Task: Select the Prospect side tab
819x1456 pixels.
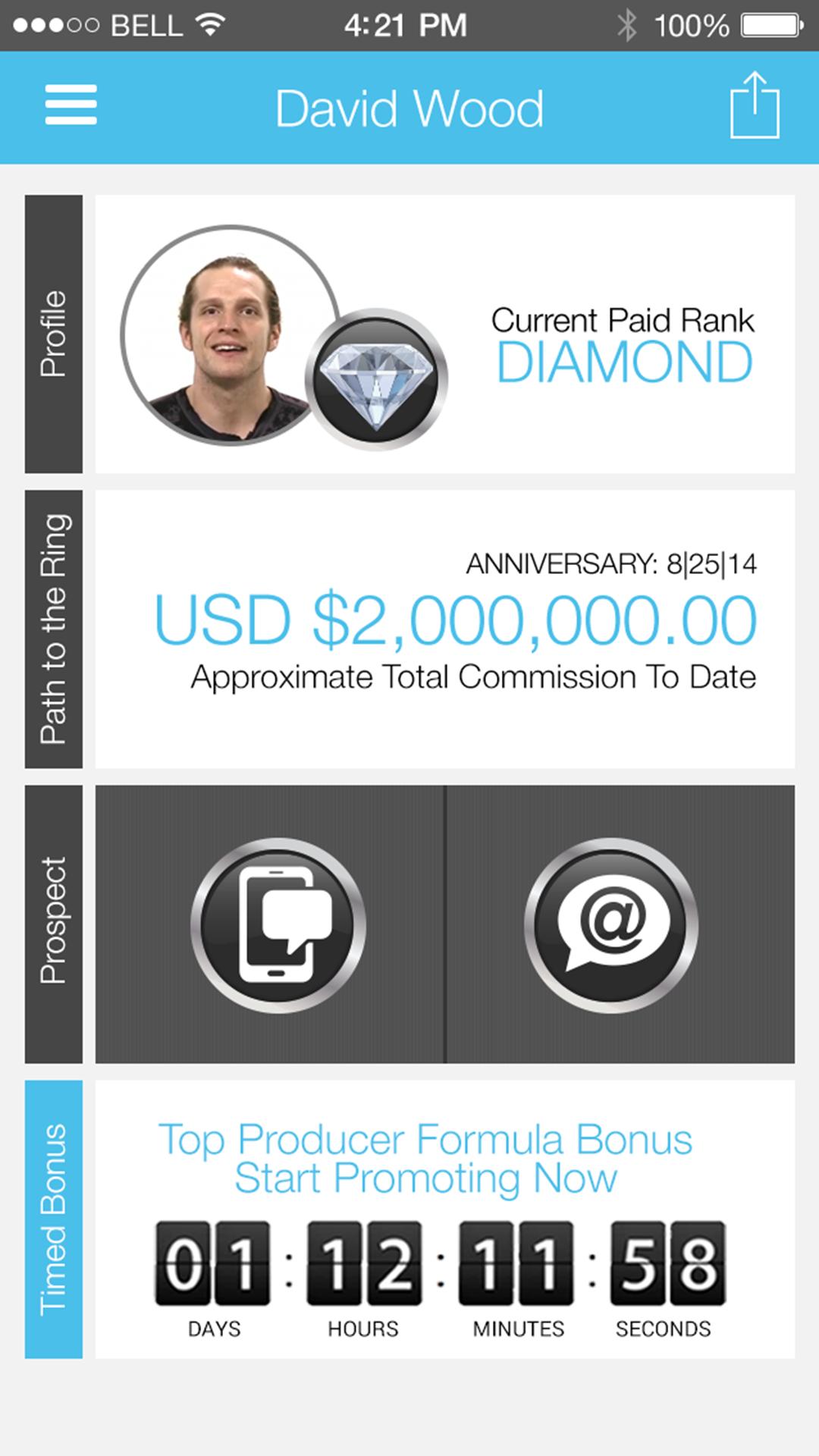Action: tap(54, 923)
